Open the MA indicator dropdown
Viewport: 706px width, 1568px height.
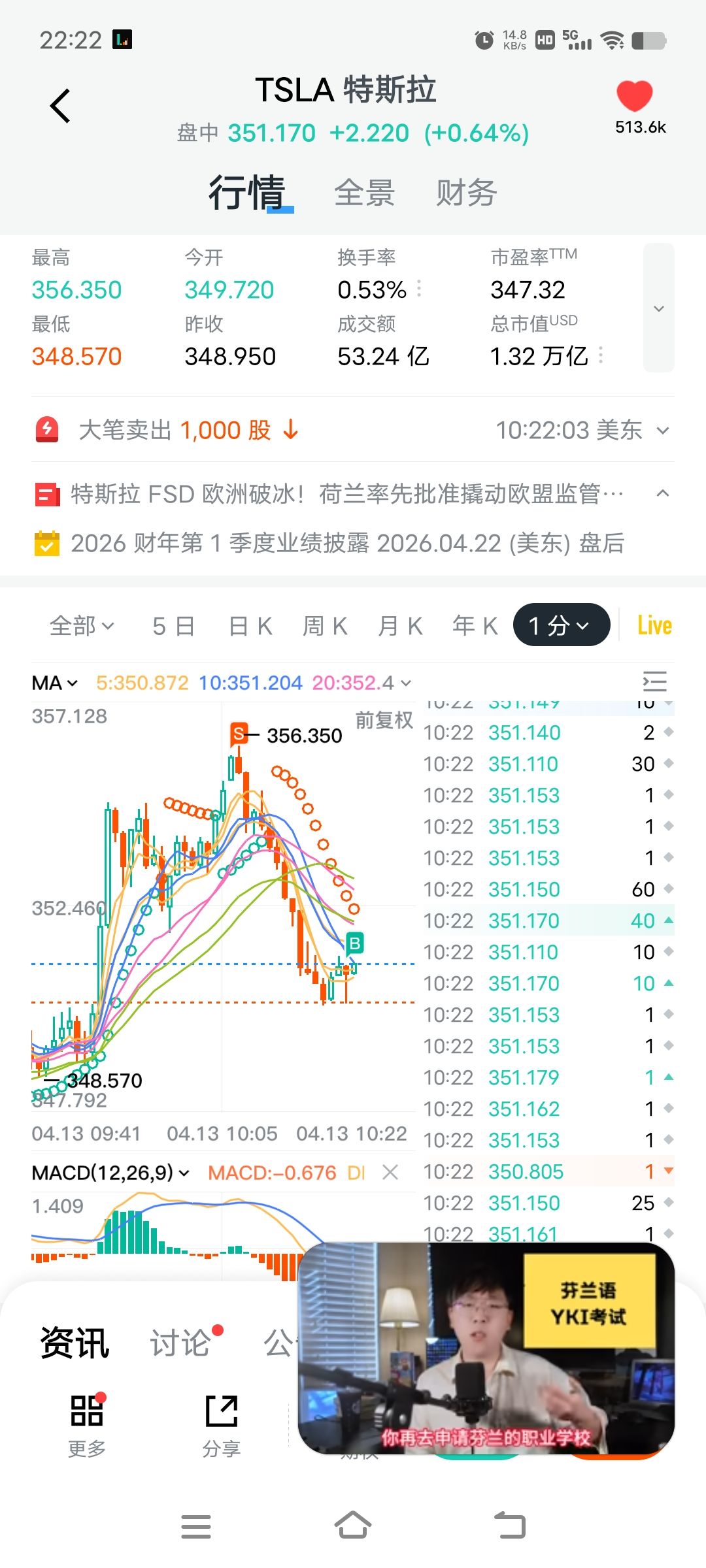point(55,683)
